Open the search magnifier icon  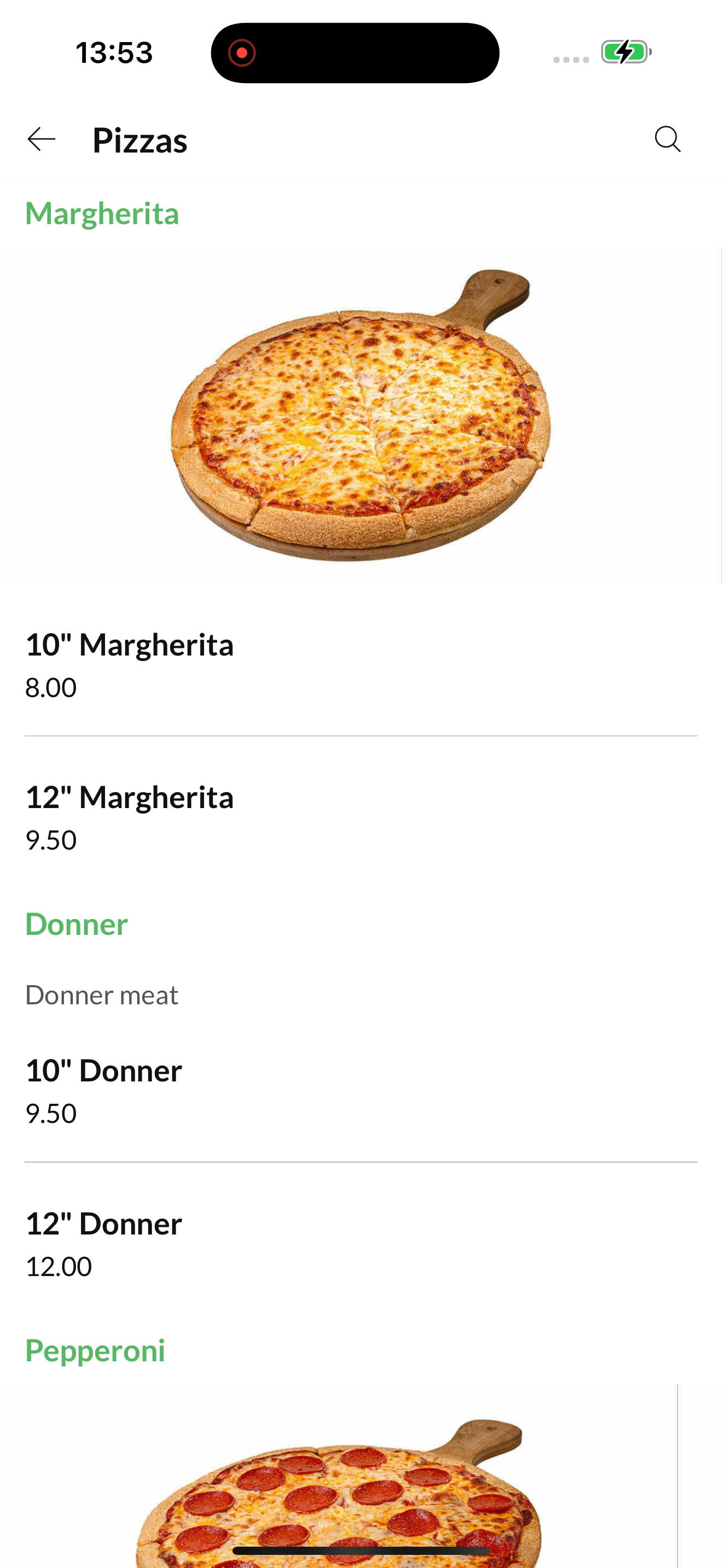click(667, 139)
